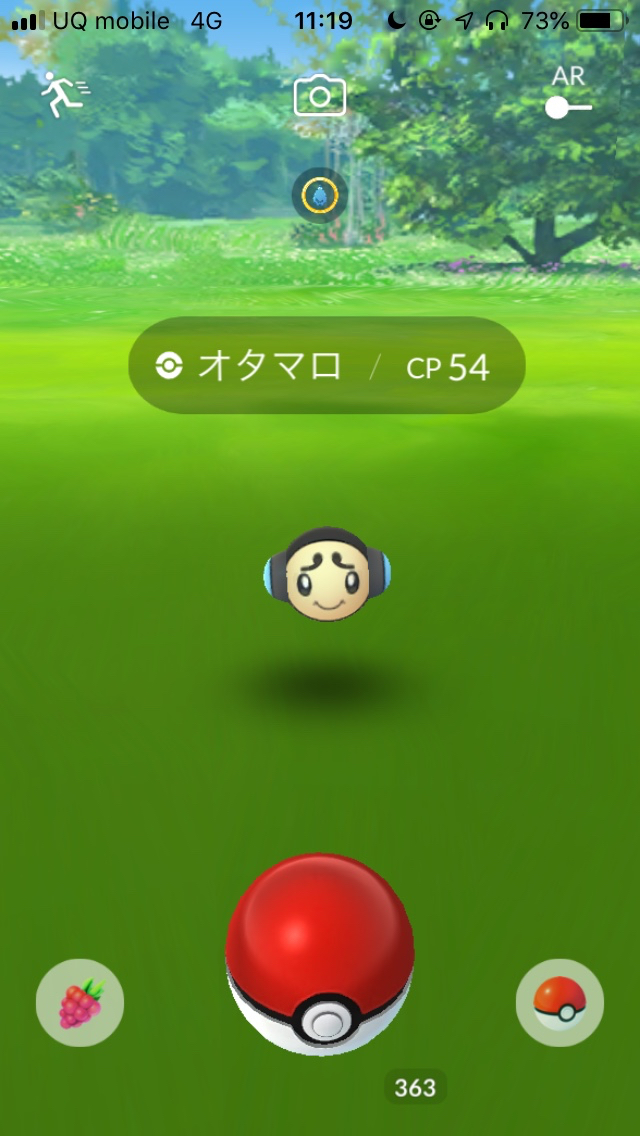This screenshot has width=640, height=1136.
Task: Open the camera to photograph Tympole
Action: [x=320, y=96]
